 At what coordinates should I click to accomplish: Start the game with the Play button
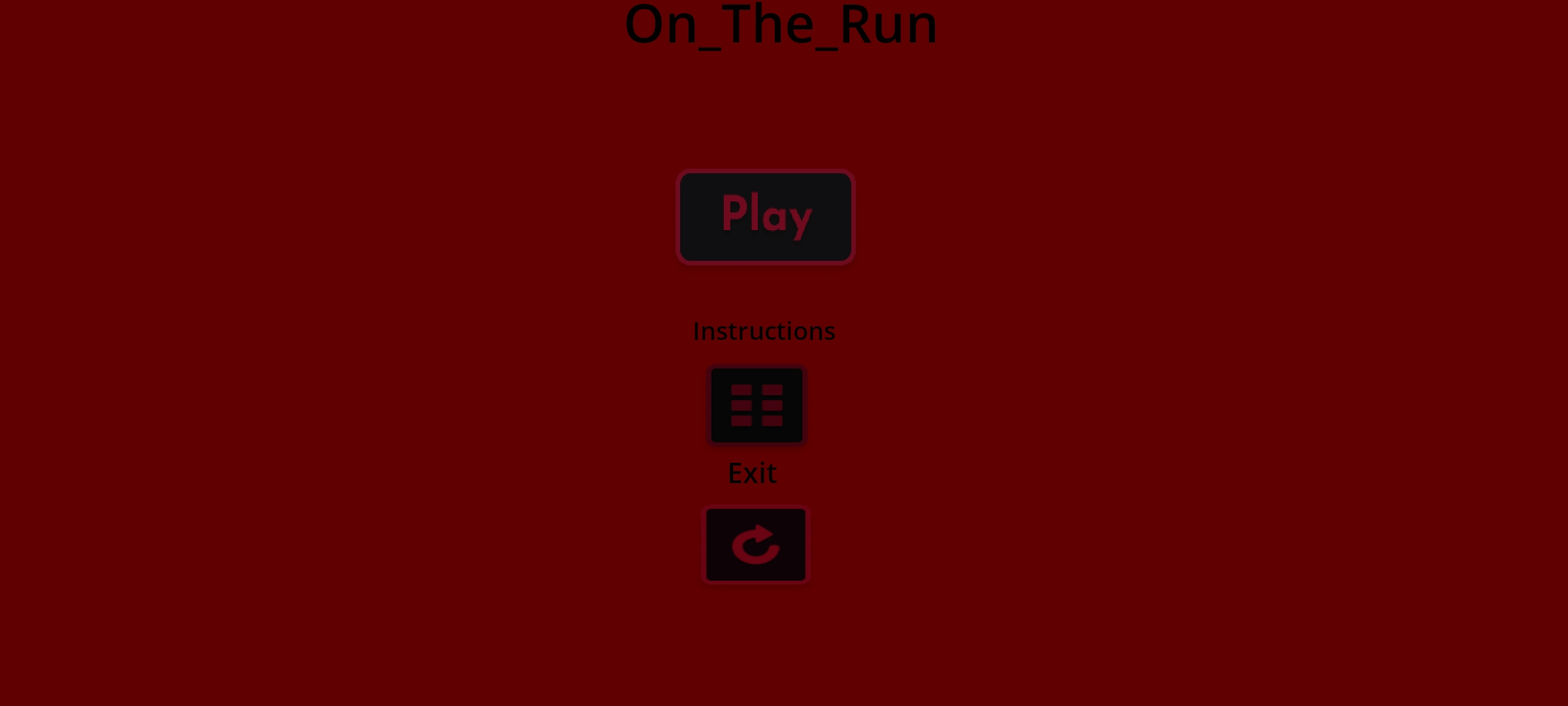765,216
